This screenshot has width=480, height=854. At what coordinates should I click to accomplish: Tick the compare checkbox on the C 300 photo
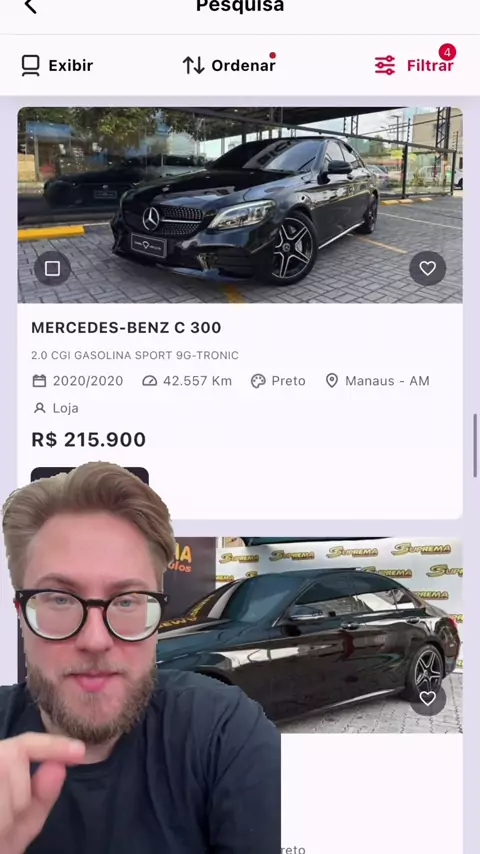click(x=52, y=268)
